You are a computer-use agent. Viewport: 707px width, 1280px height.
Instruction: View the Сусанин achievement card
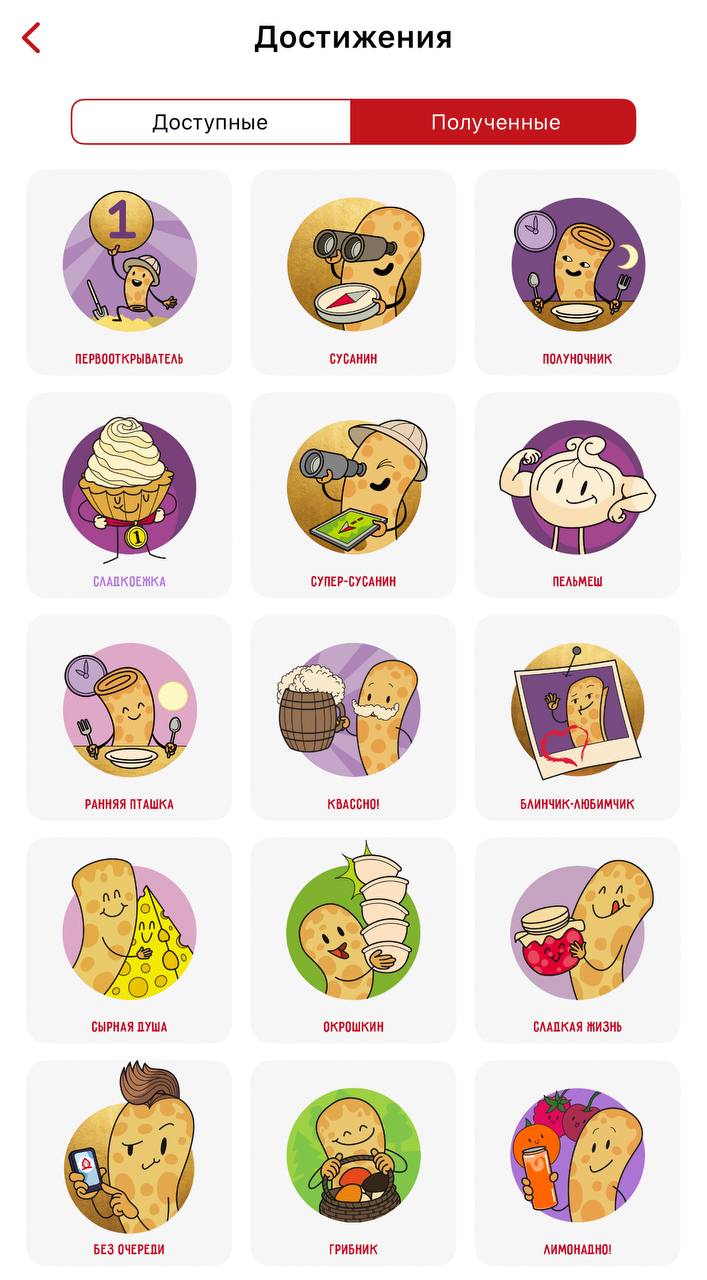point(353,272)
